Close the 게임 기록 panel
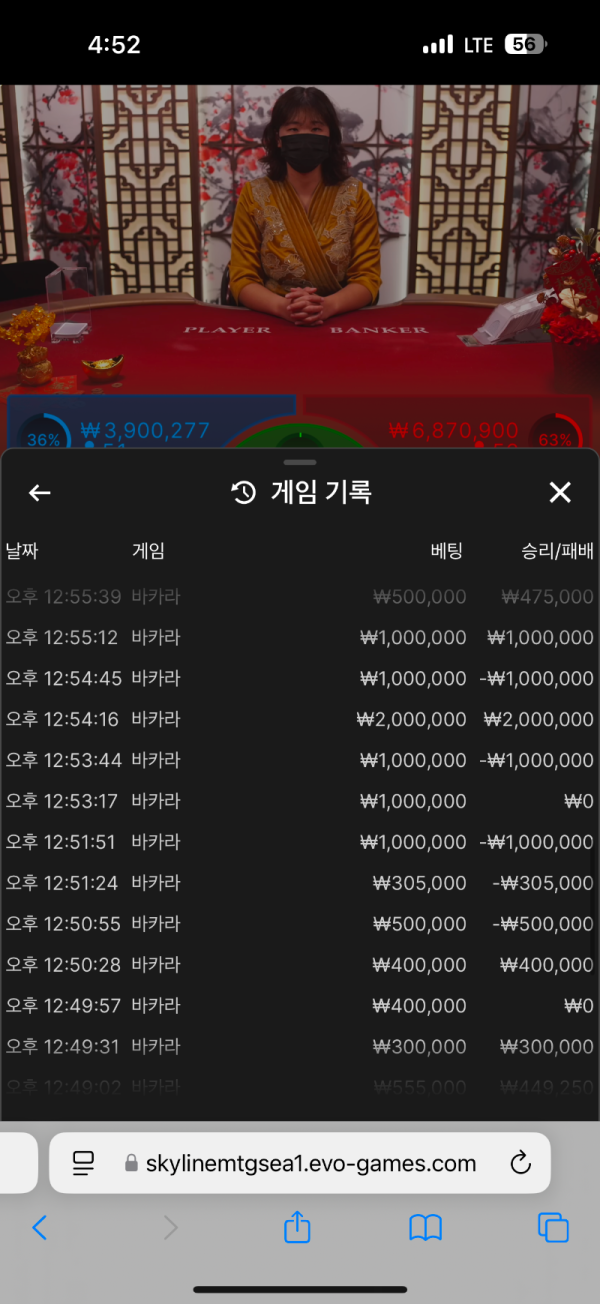Image resolution: width=600 pixels, height=1304 pixels. point(560,492)
